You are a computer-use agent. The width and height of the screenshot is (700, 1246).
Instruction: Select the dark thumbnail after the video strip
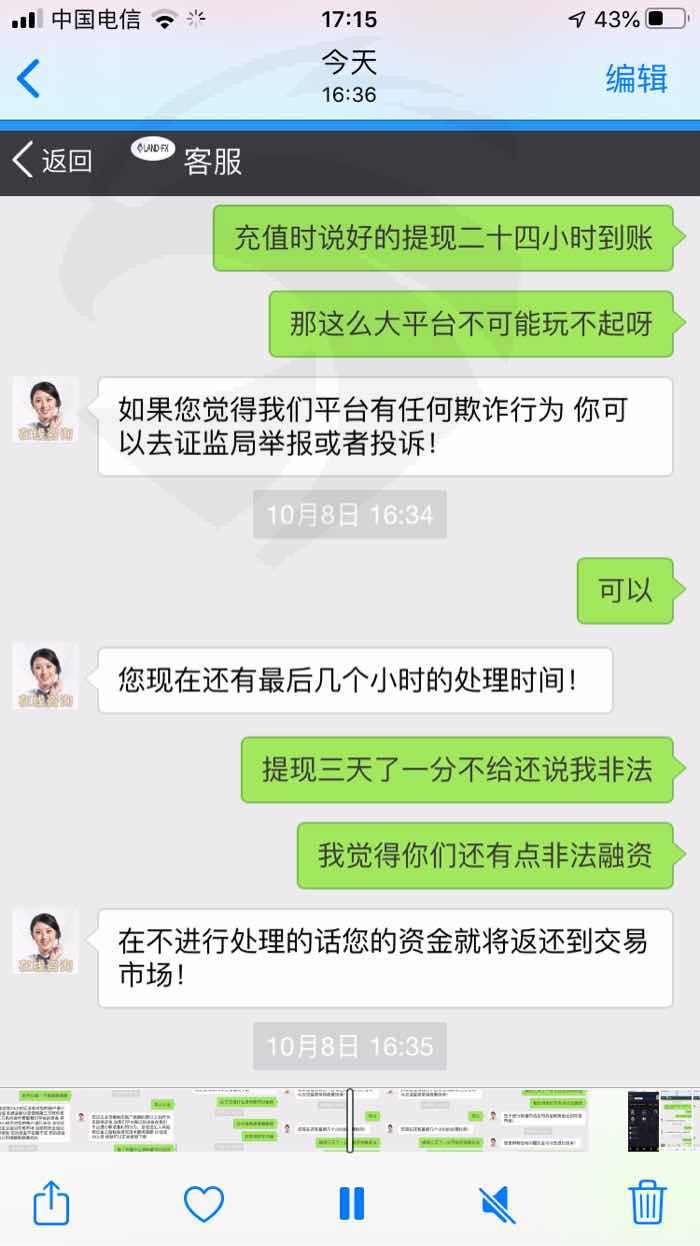[x=644, y=1118]
